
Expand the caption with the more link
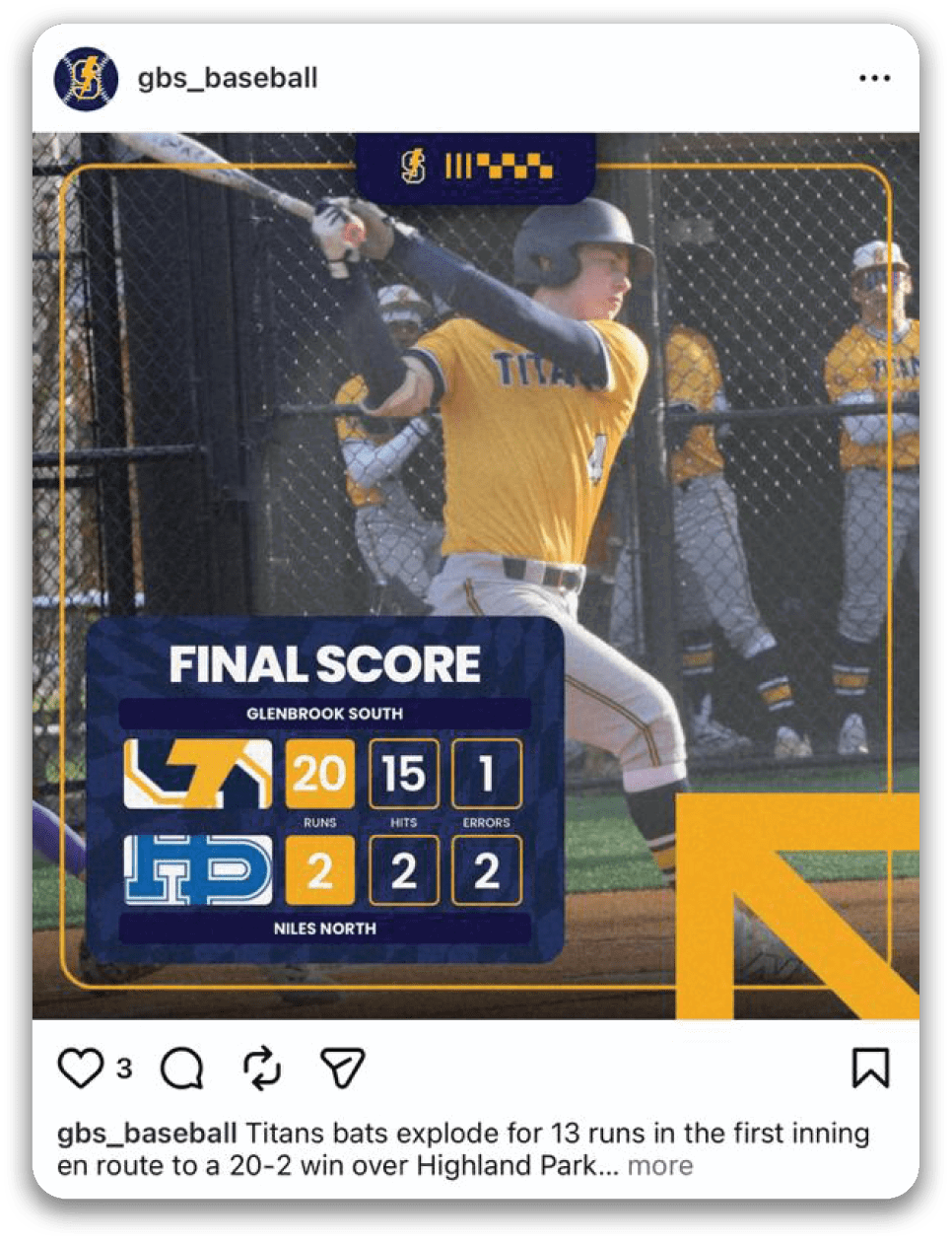pos(659,1166)
